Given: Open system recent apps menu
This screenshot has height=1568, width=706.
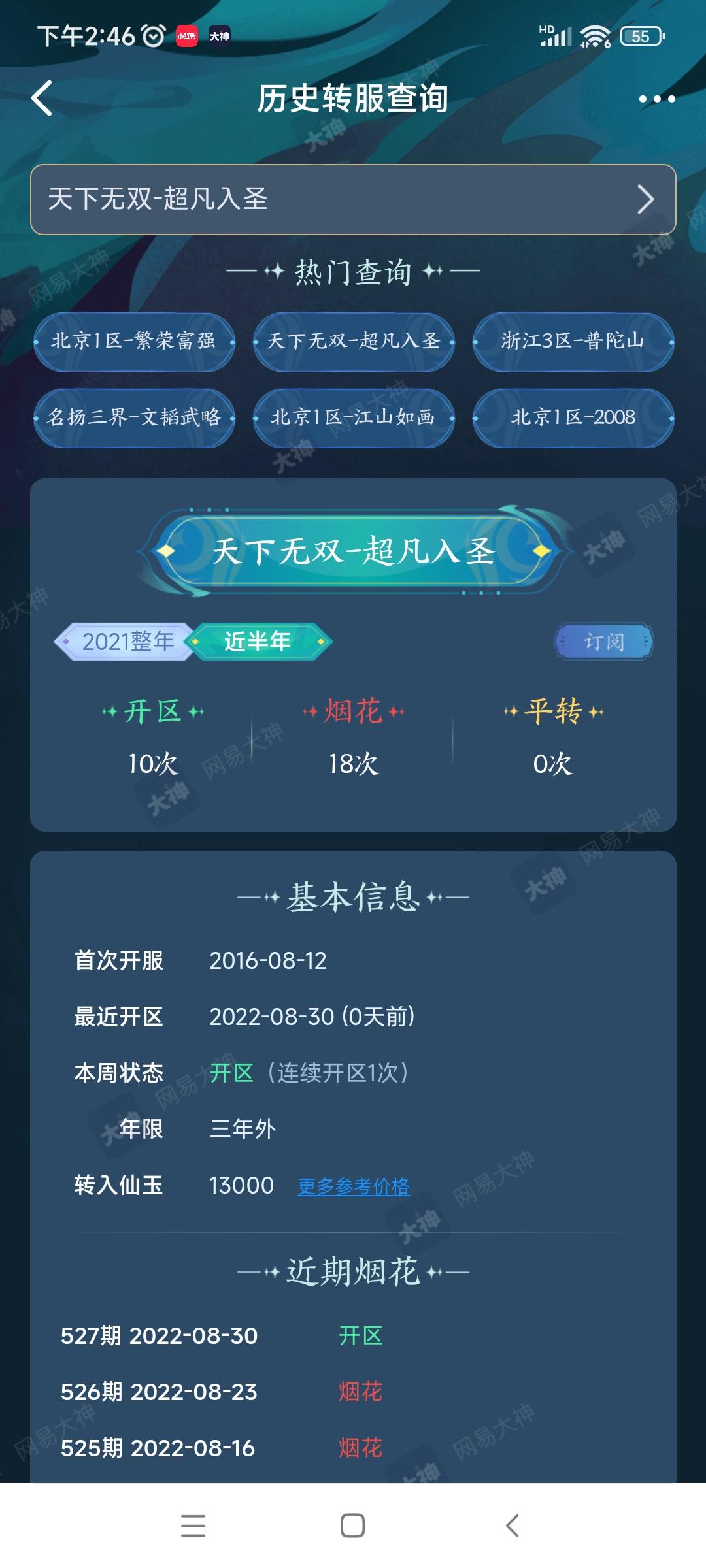Looking at the screenshot, I should [193, 1526].
